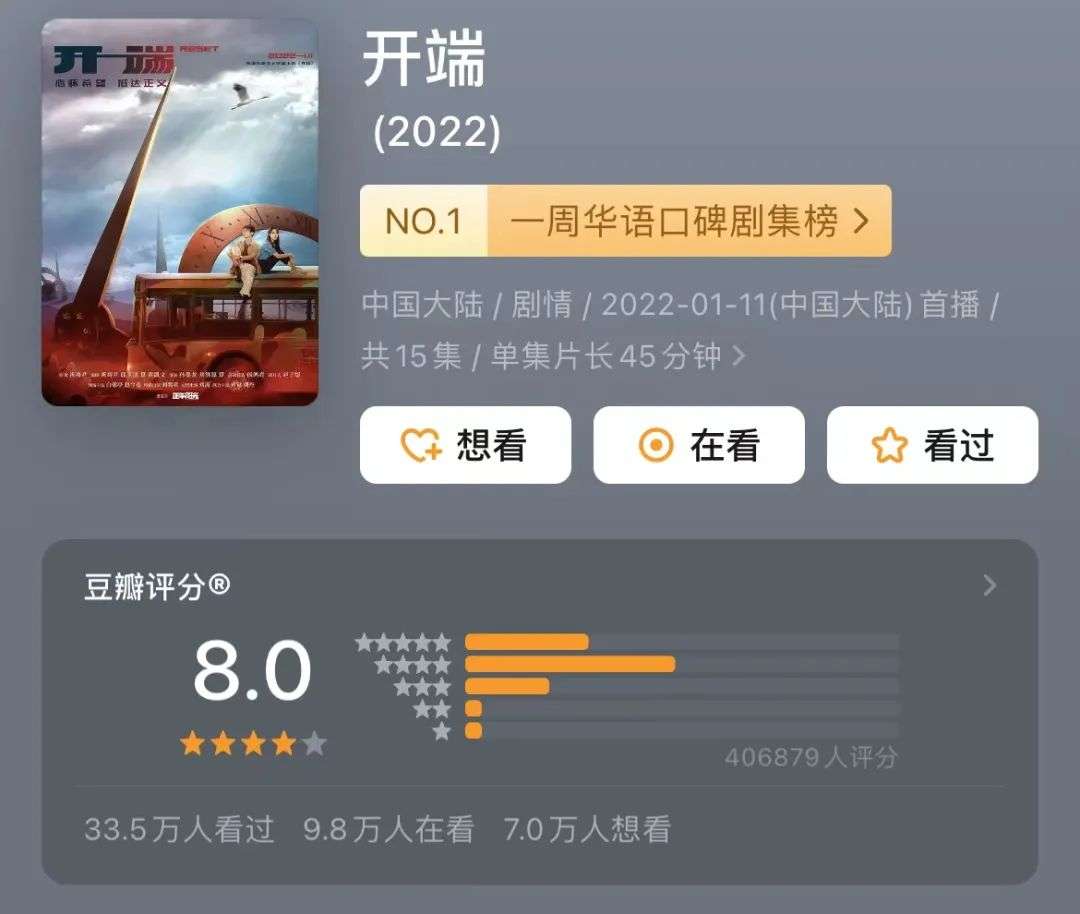Mark the show as 想看
Viewport: 1080px width, 914px height.
pos(466,445)
